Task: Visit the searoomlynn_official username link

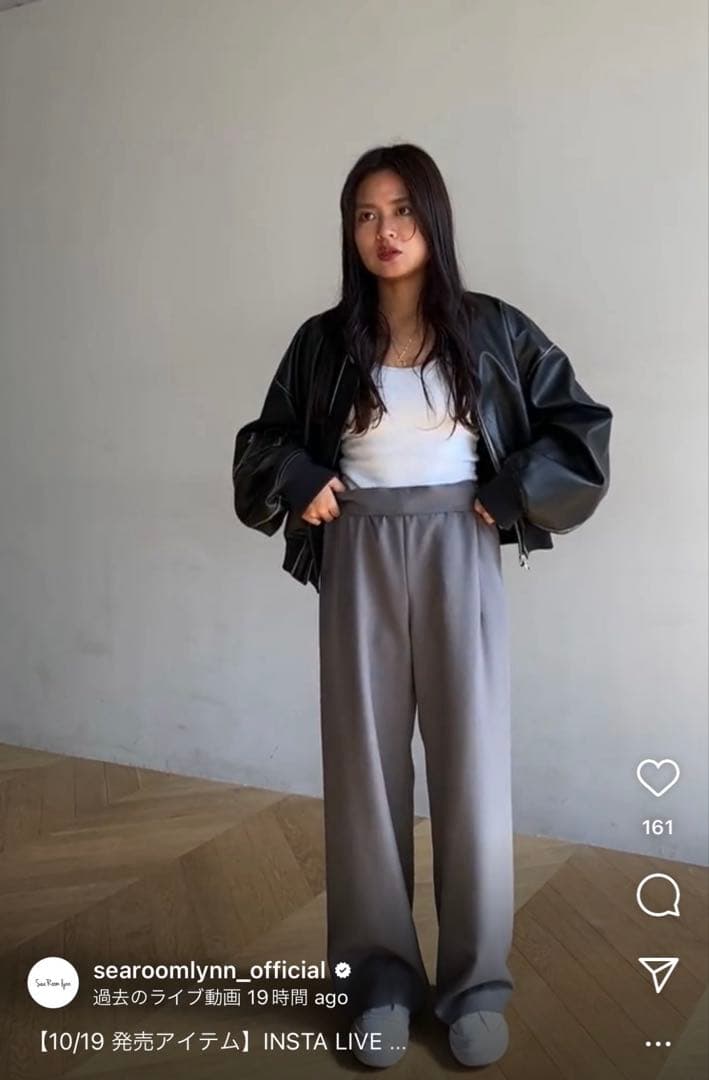Action: pos(209,970)
